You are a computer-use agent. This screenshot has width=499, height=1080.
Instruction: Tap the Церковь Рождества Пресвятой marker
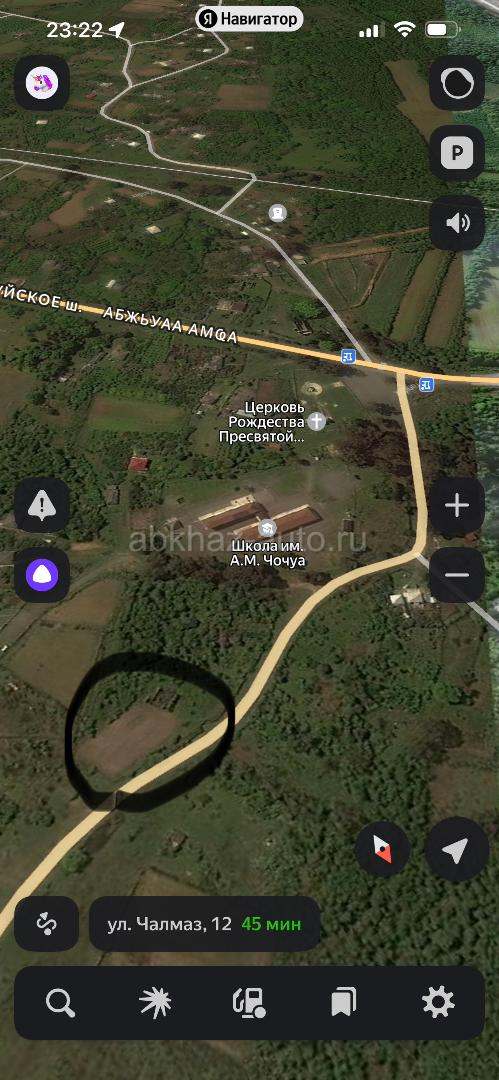[x=316, y=422]
